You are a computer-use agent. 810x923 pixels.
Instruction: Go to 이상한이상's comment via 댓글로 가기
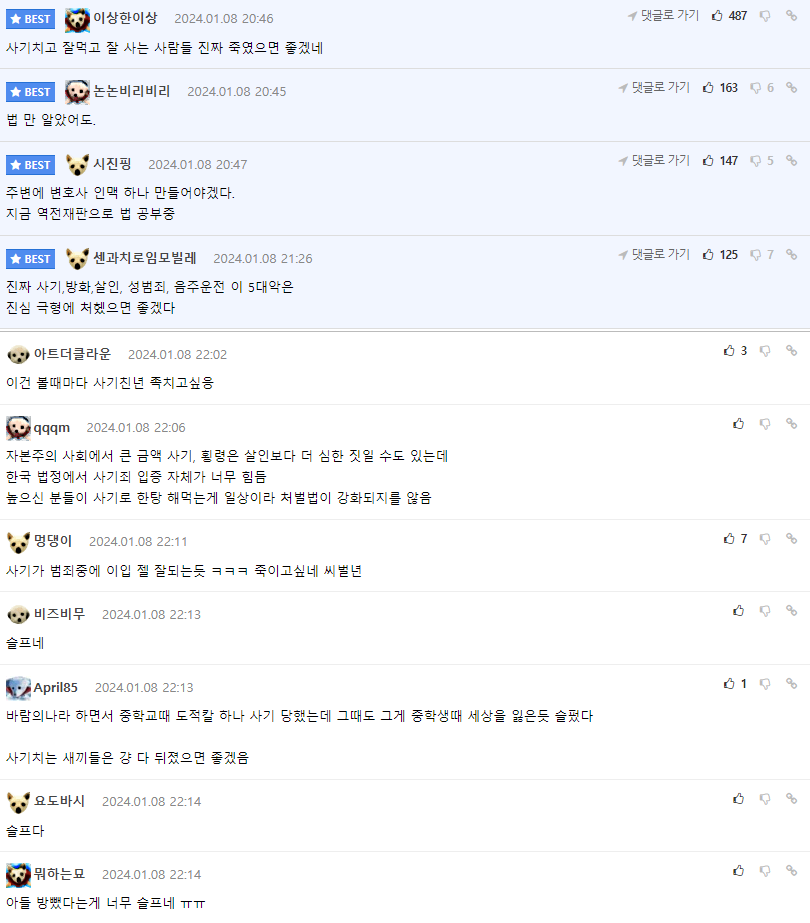tap(664, 16)
